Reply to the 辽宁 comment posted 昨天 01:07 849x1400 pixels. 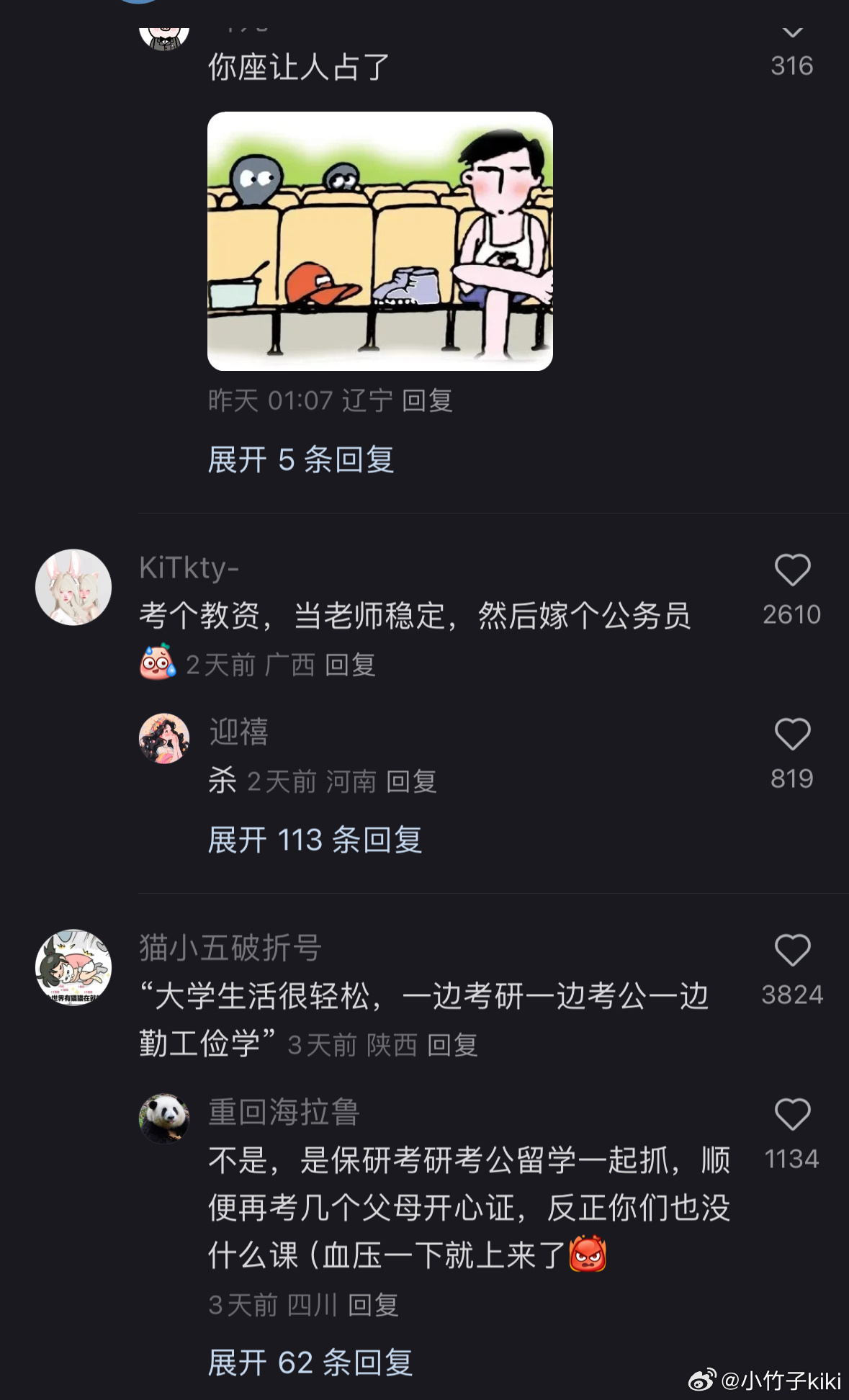point(426,400)
